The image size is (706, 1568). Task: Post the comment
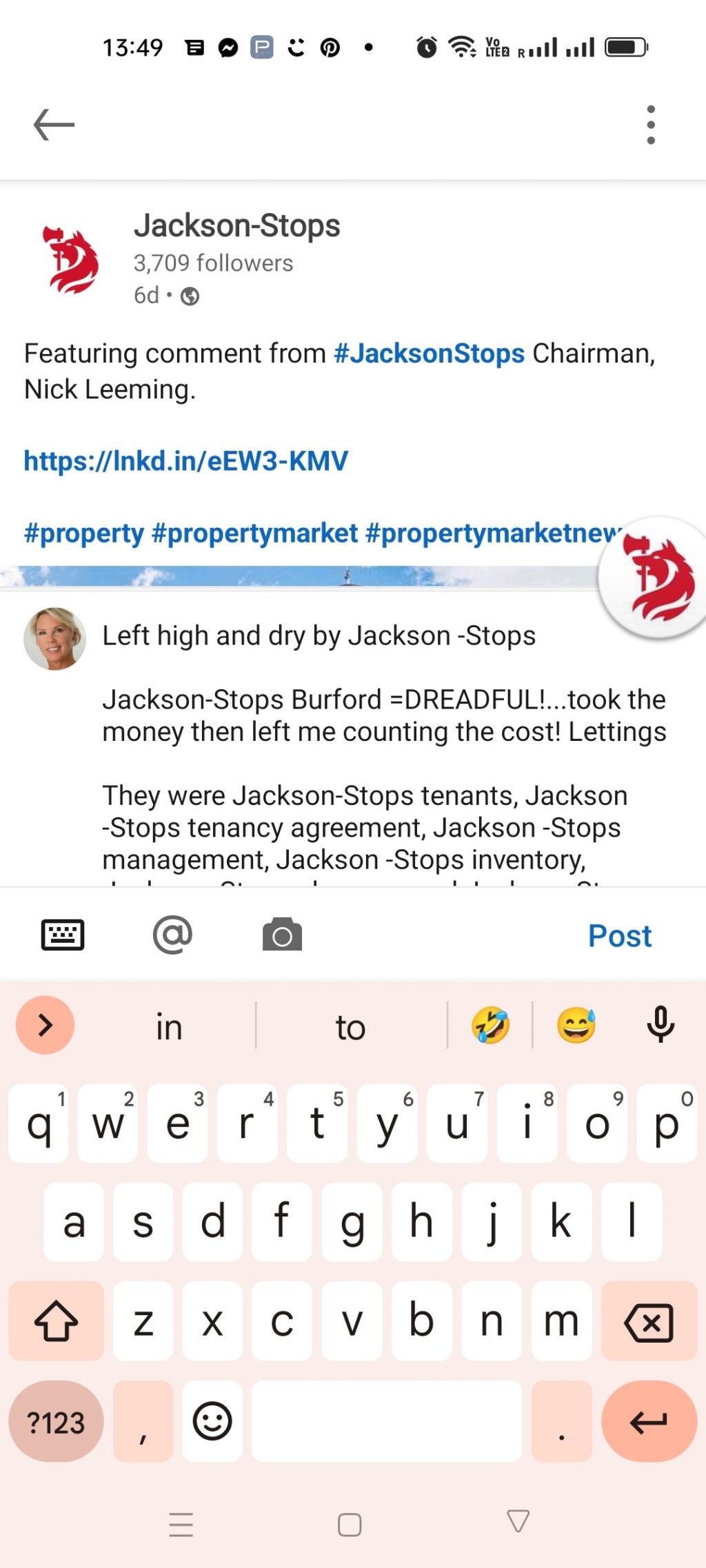point(619,936)
